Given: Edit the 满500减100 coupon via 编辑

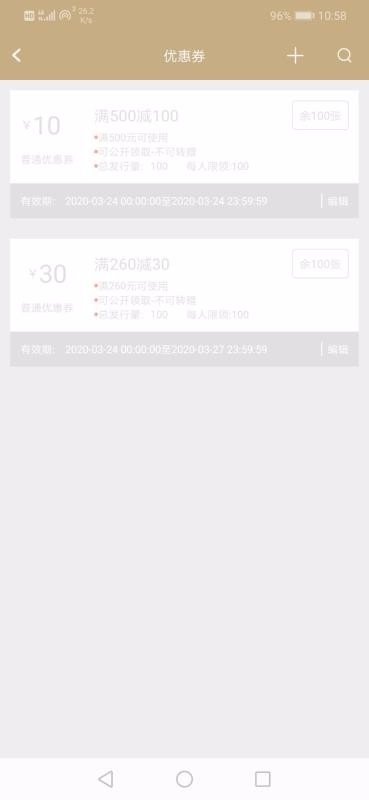Looking at the screenshot, I should [337, 201].
